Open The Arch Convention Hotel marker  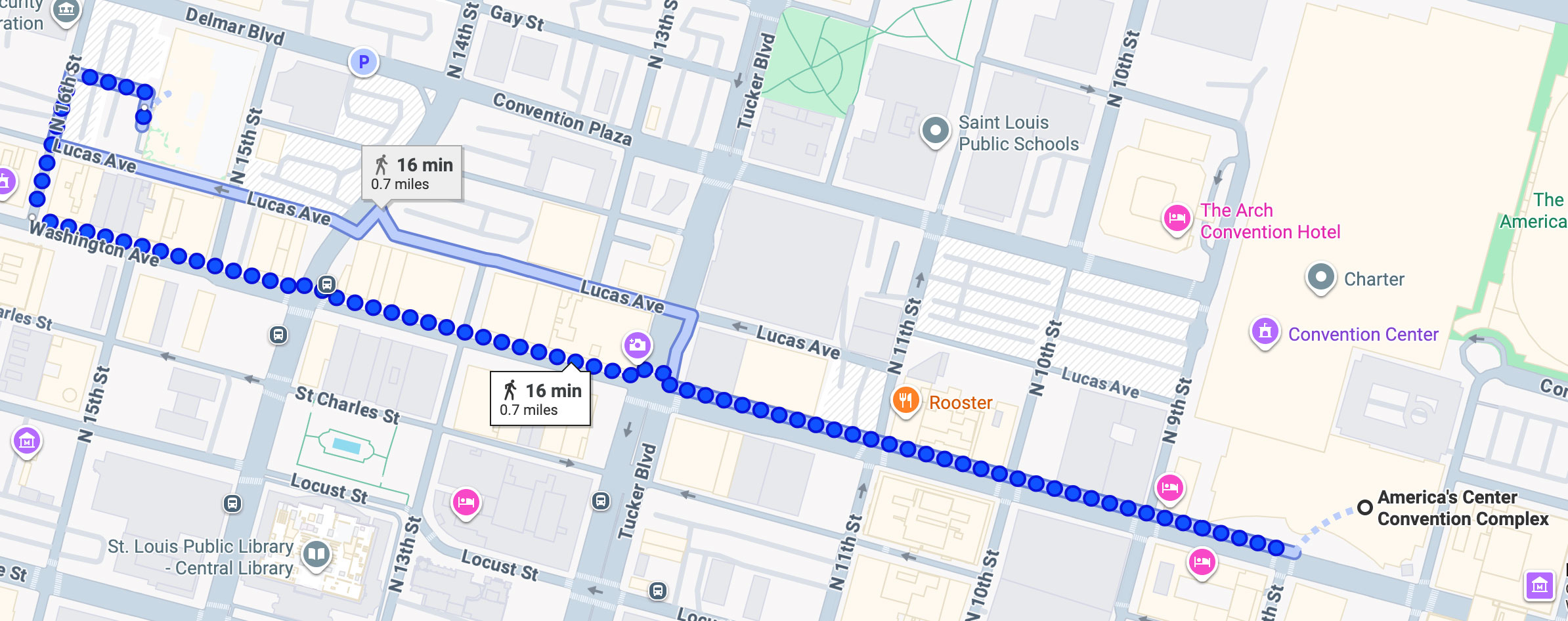tap(1177, 217)
